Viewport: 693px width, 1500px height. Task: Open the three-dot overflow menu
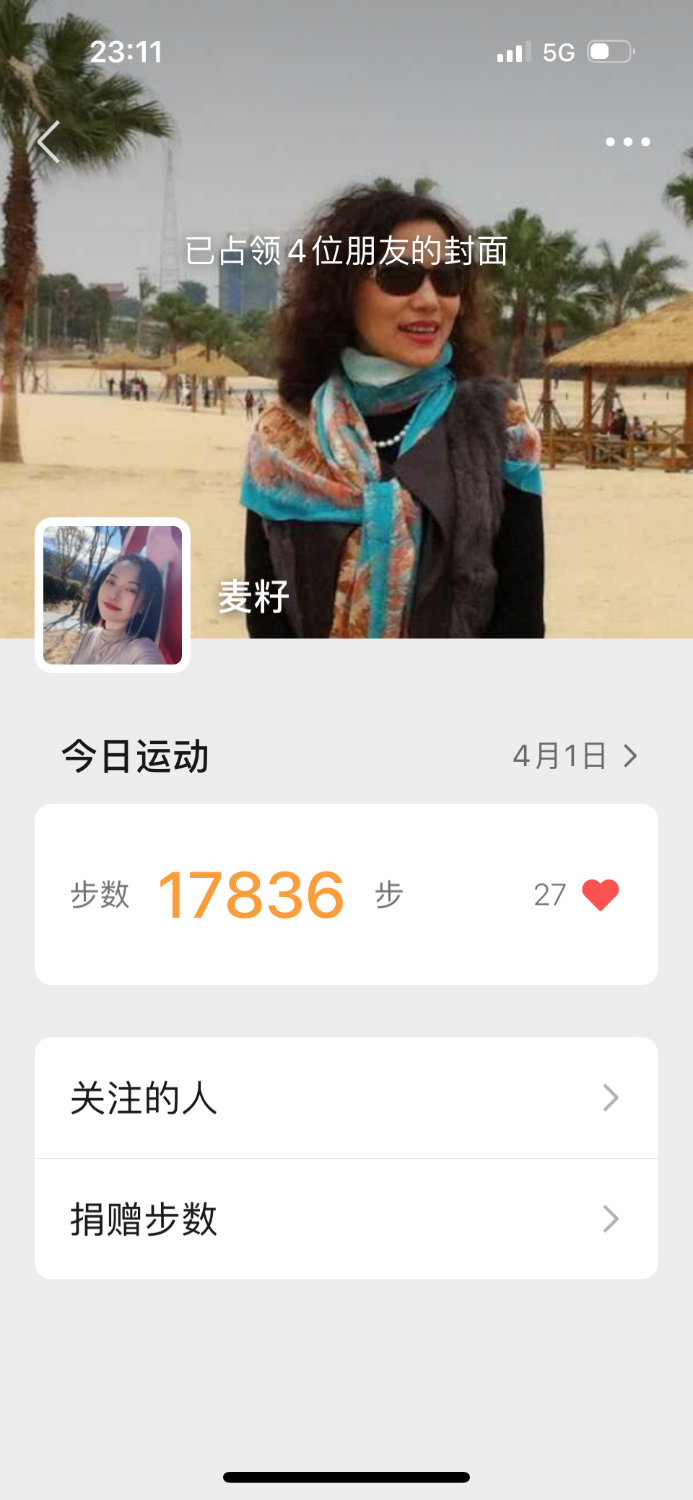click(628, 142)
